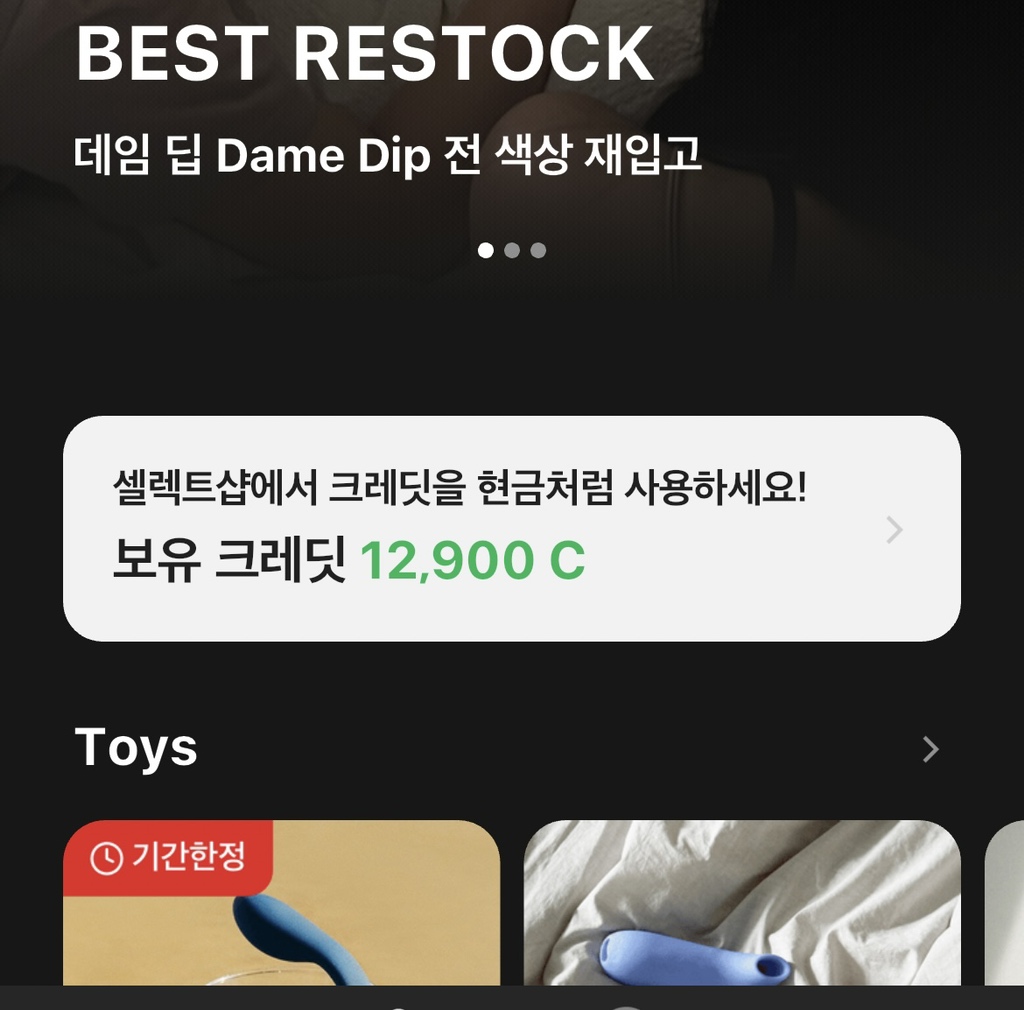The height and width of the screenshot is (1010, 1024).
Task: Open the 보유 크레딧 12,900 C card
Action: coord(511,528)
